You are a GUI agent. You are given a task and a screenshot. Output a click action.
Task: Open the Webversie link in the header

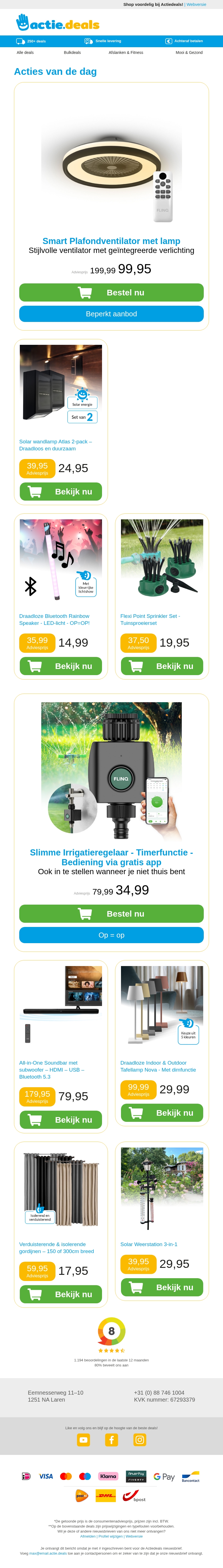click(196, 4)
